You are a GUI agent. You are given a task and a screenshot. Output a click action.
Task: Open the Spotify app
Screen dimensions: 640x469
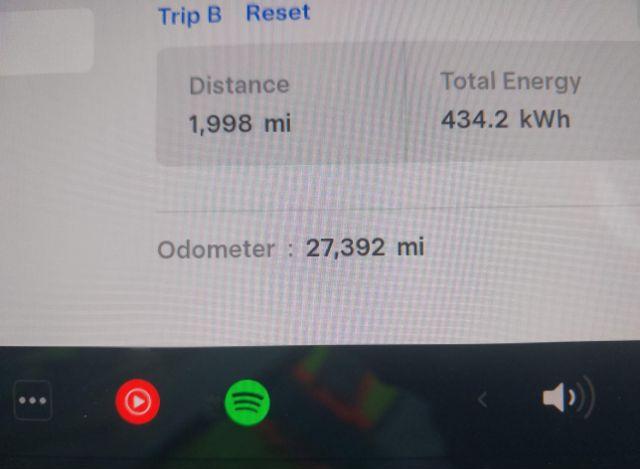tap(247, 403)
